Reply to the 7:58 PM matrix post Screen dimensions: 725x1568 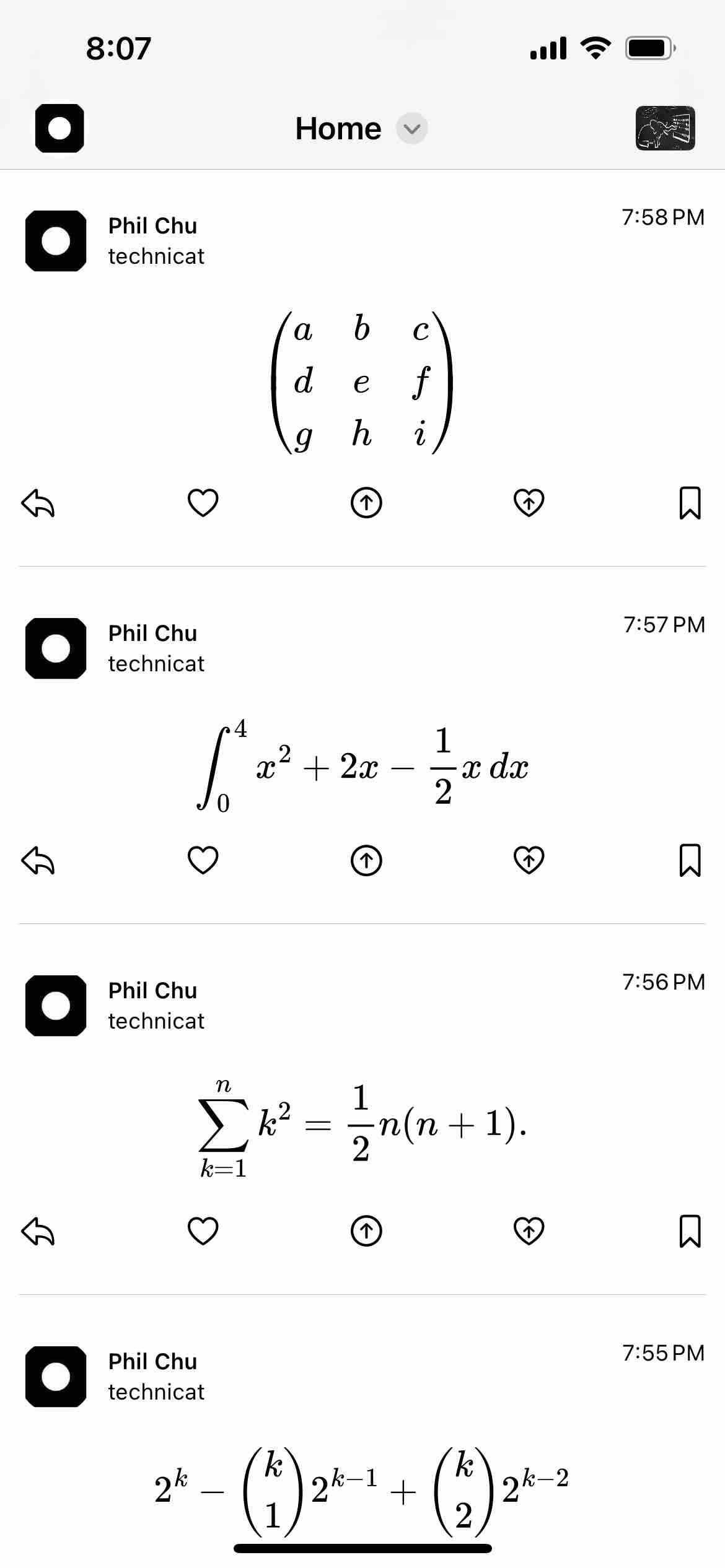pos(38,503)
